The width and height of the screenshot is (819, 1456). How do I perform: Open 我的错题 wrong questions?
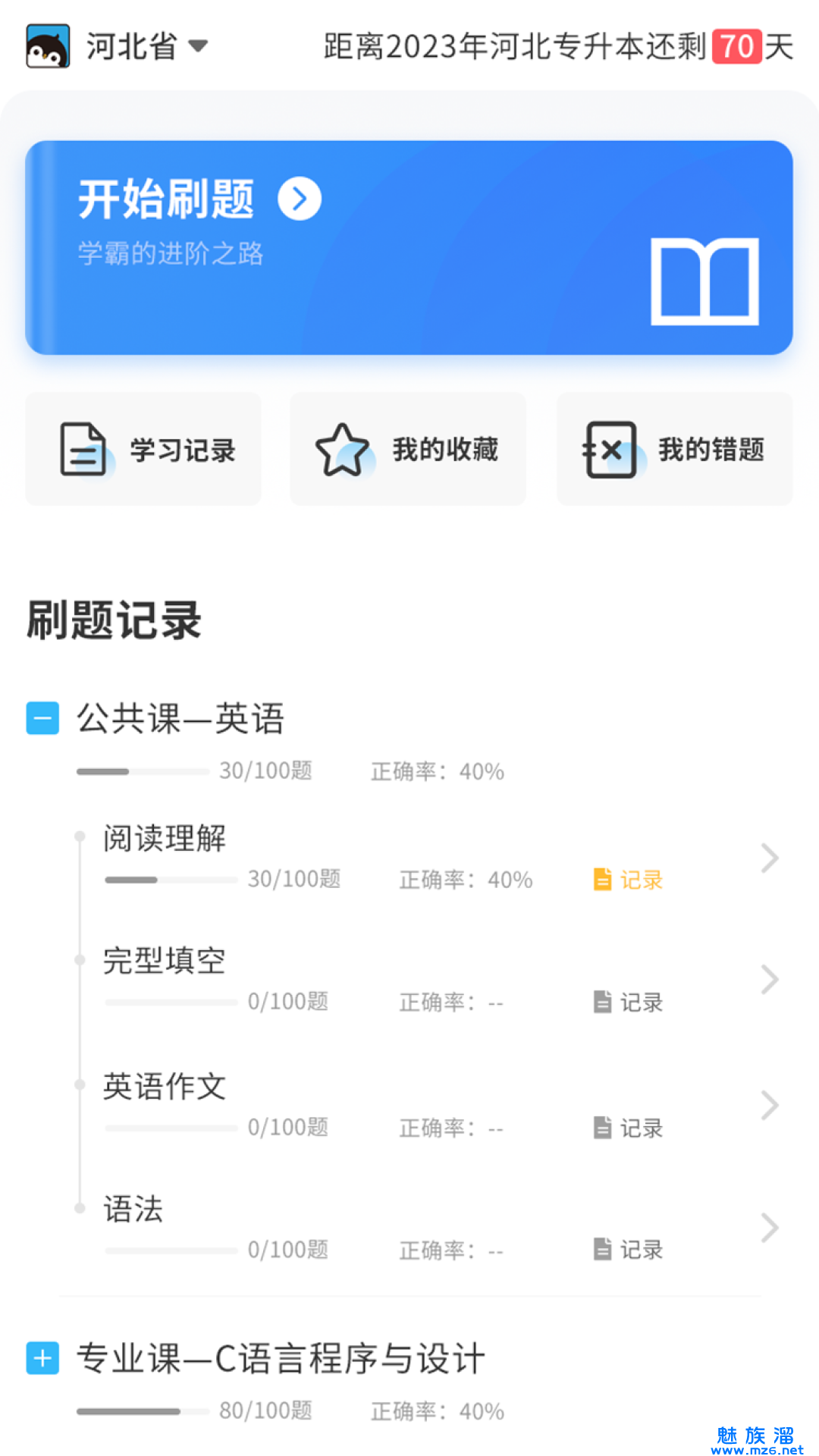[674, 450]
